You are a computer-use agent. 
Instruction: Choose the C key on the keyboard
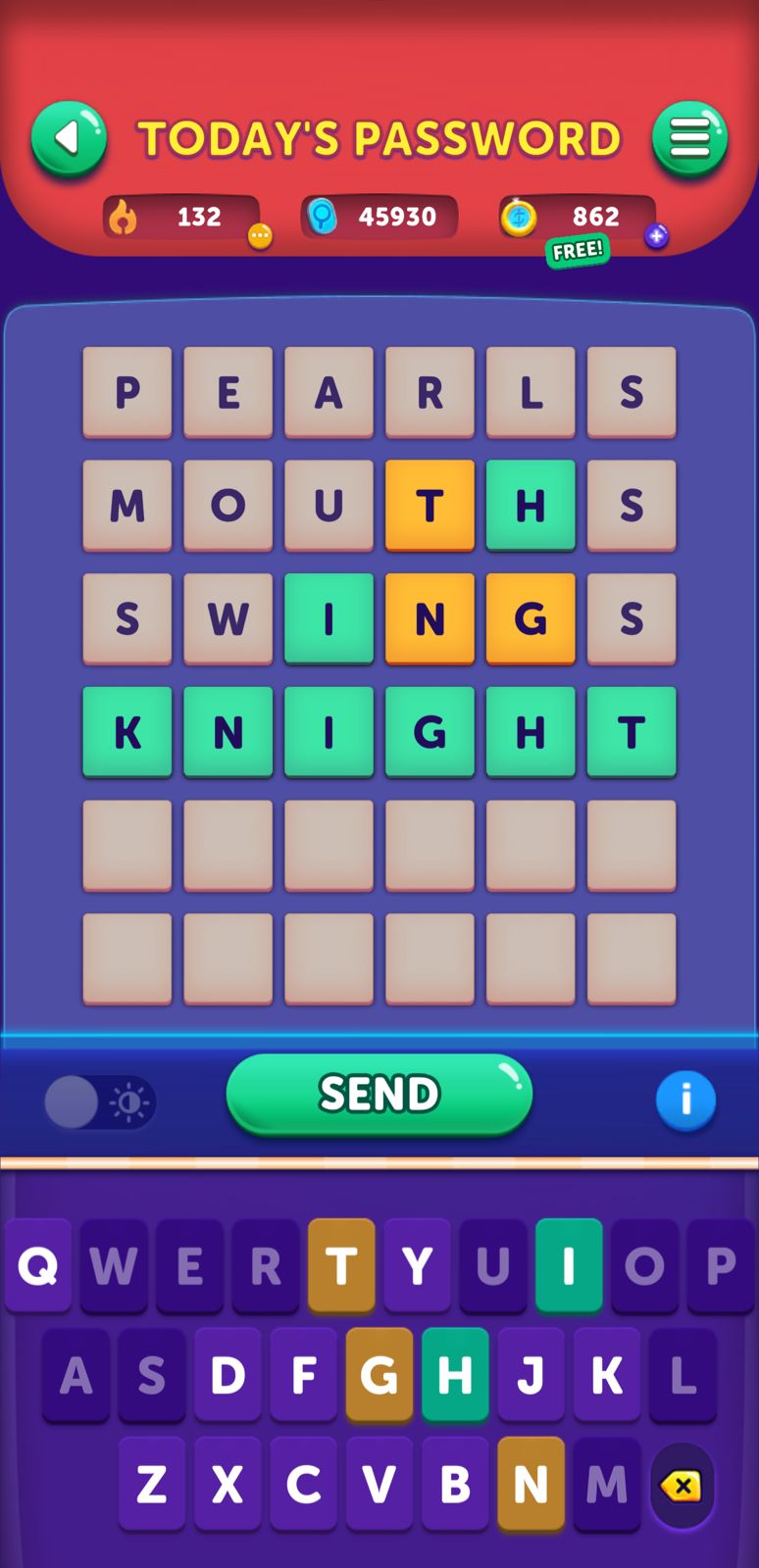(x=303, y=1485)
